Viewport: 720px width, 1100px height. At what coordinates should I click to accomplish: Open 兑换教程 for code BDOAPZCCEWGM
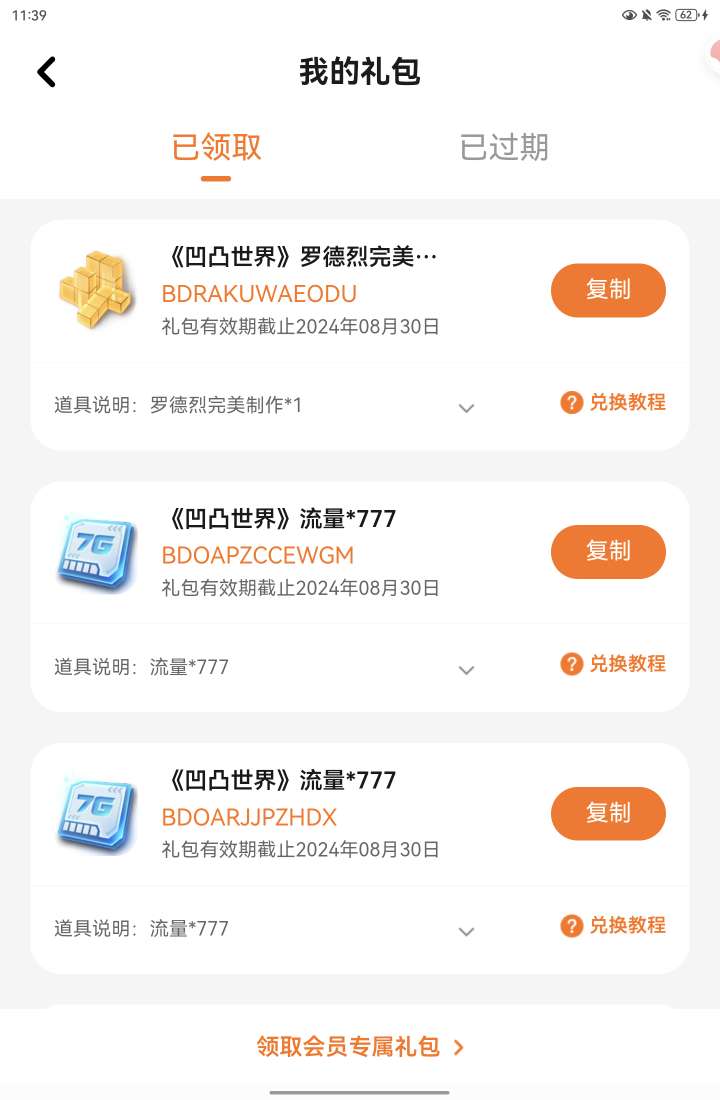(x=613, y=664)
